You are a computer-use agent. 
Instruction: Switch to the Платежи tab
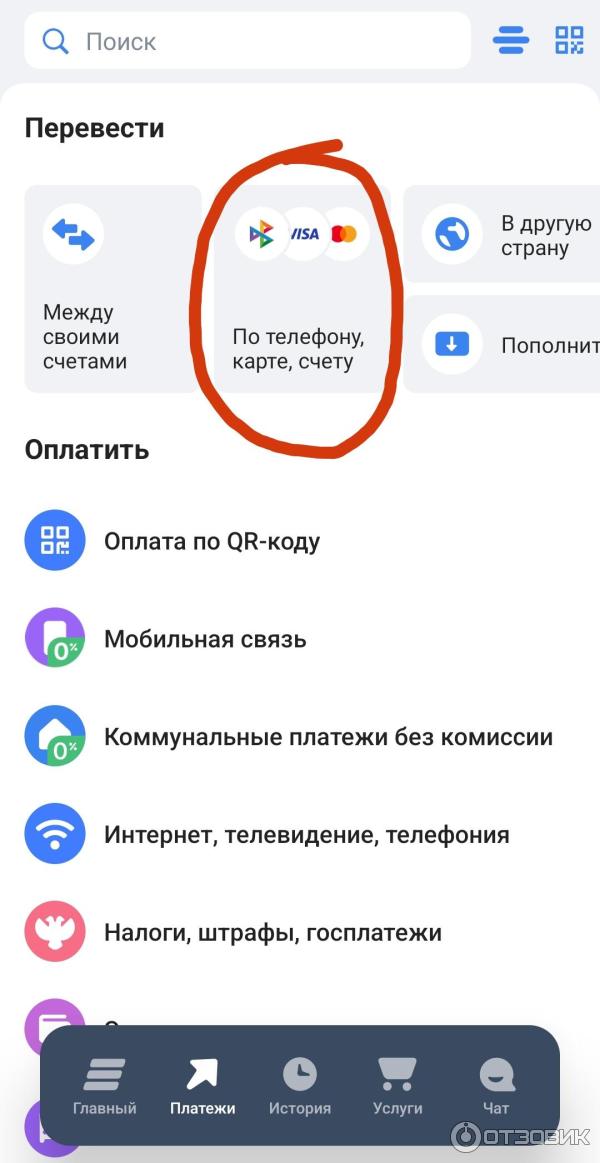coord(203,1086)
